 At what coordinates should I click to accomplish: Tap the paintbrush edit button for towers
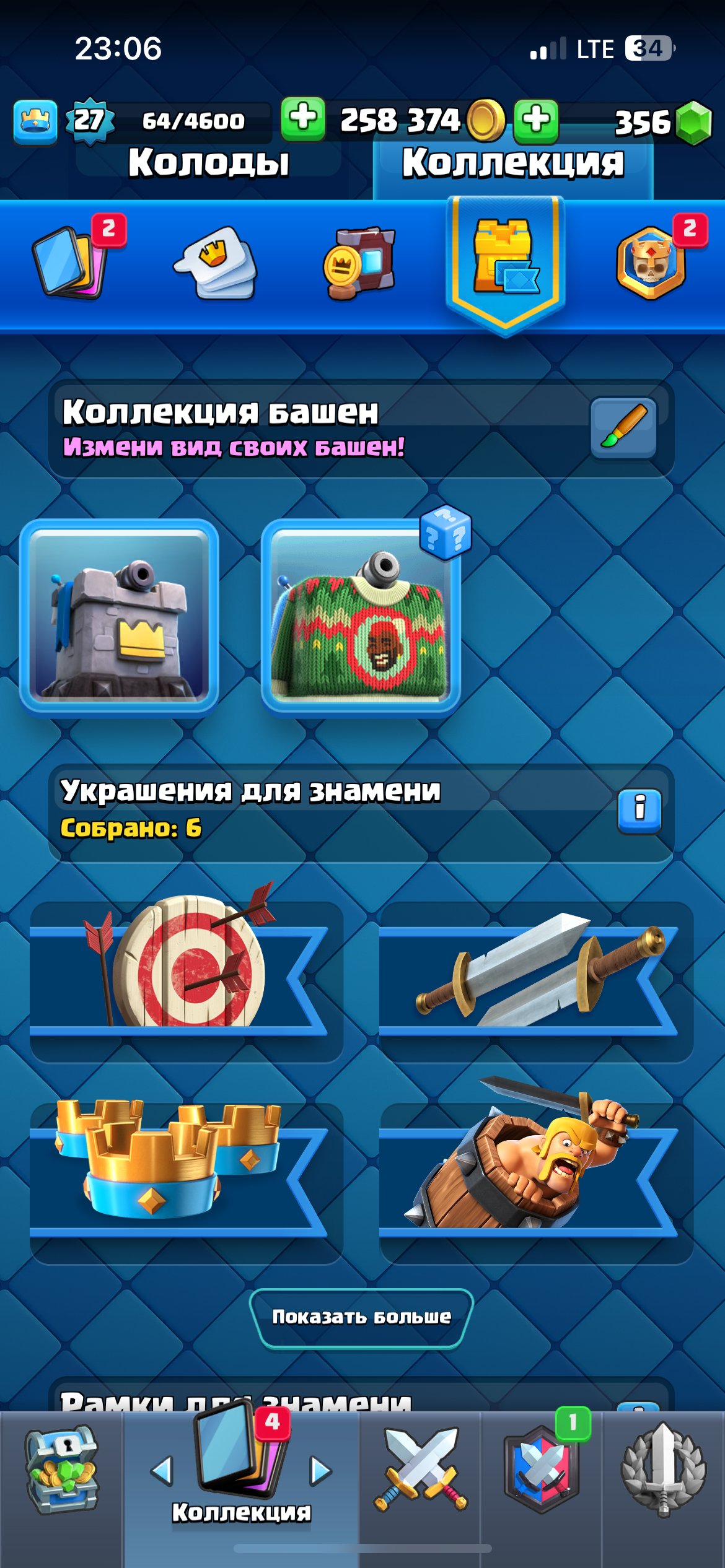click(x=623, y=428)
